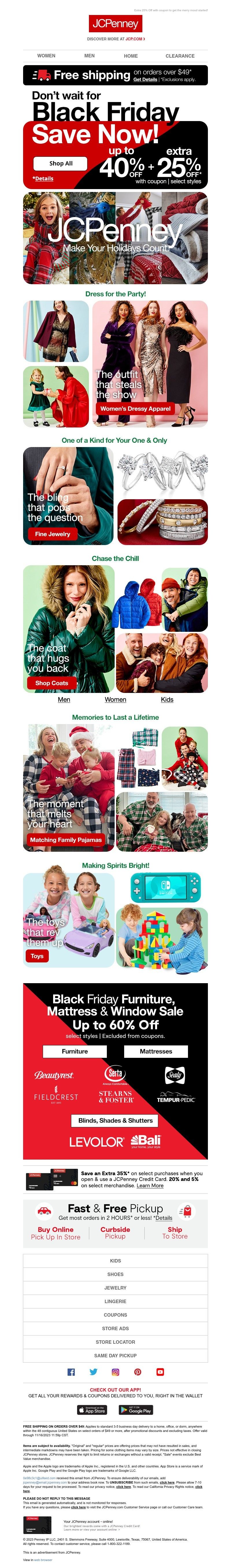Visit the JCPenney Instagram page
The height and width of the screenshot is (1568, 231).
tap(115, 1372)
